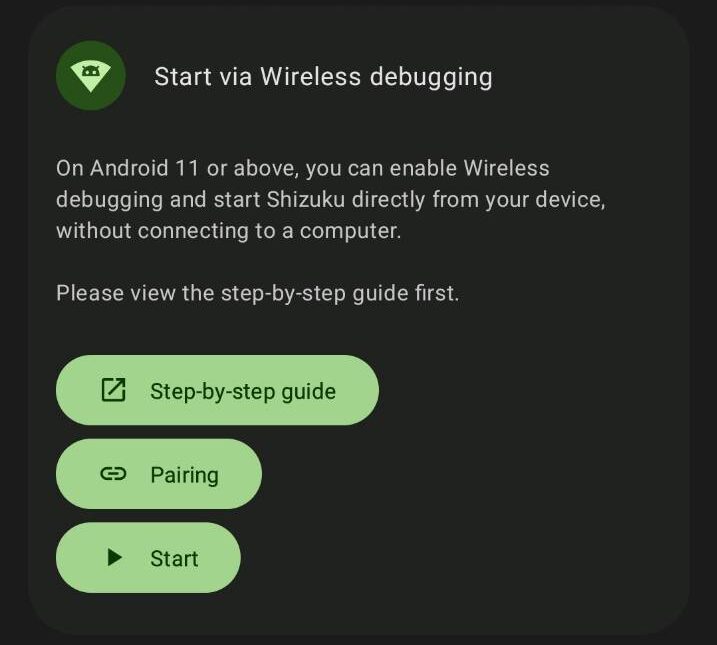Tap the Pairing button
The image size is (717, 645).
pos(158,474)
